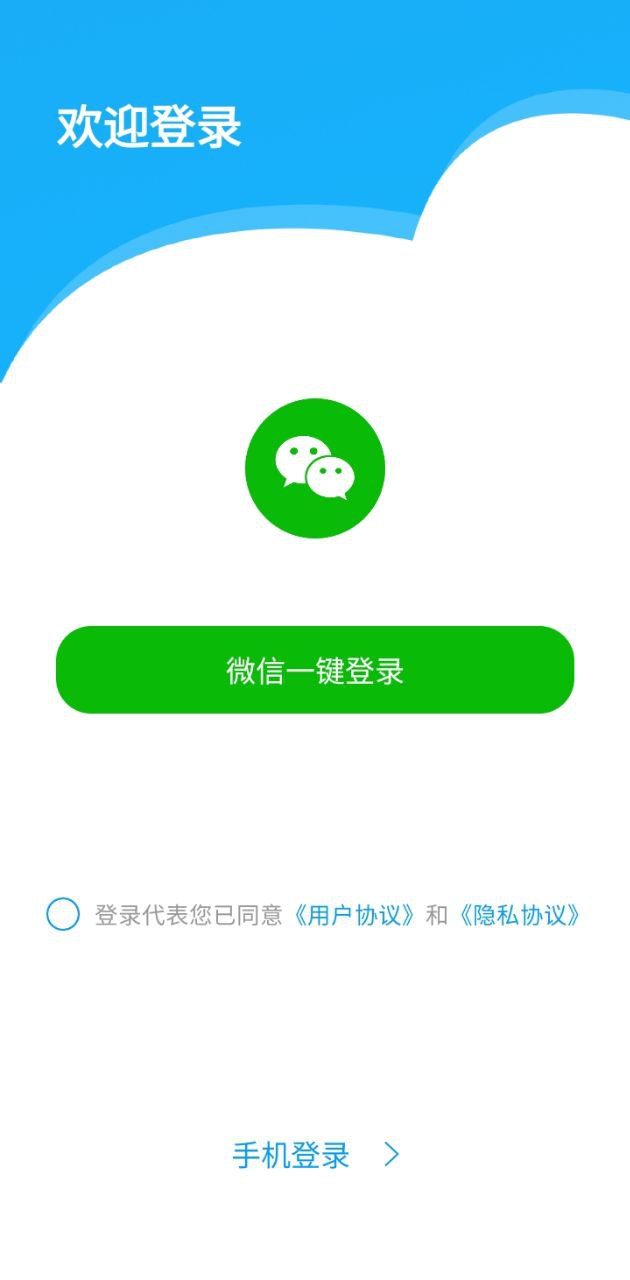Screen dimensions: 630x1280
Task: Switch to 手机登录 option
Action: tap(314, 1156)
